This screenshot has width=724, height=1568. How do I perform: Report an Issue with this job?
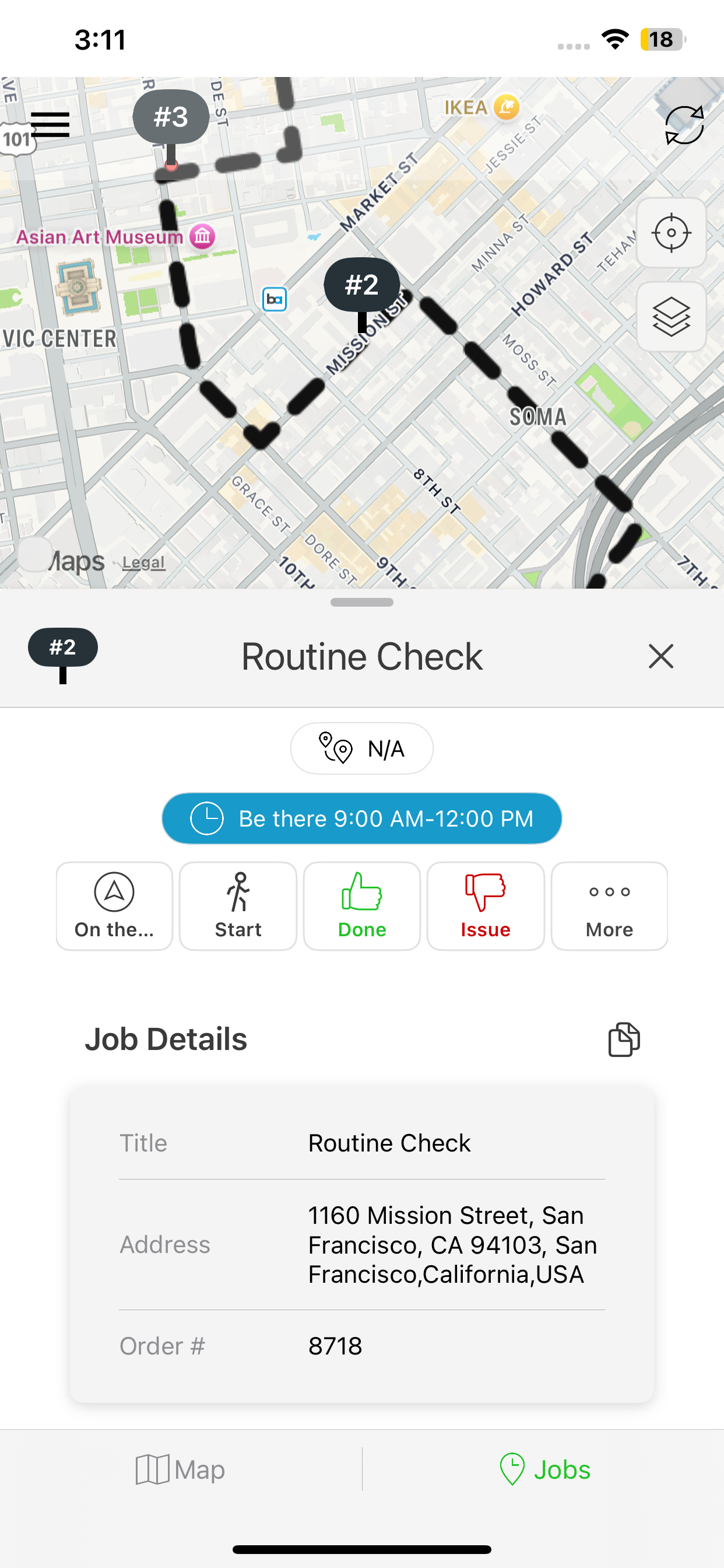486,906
